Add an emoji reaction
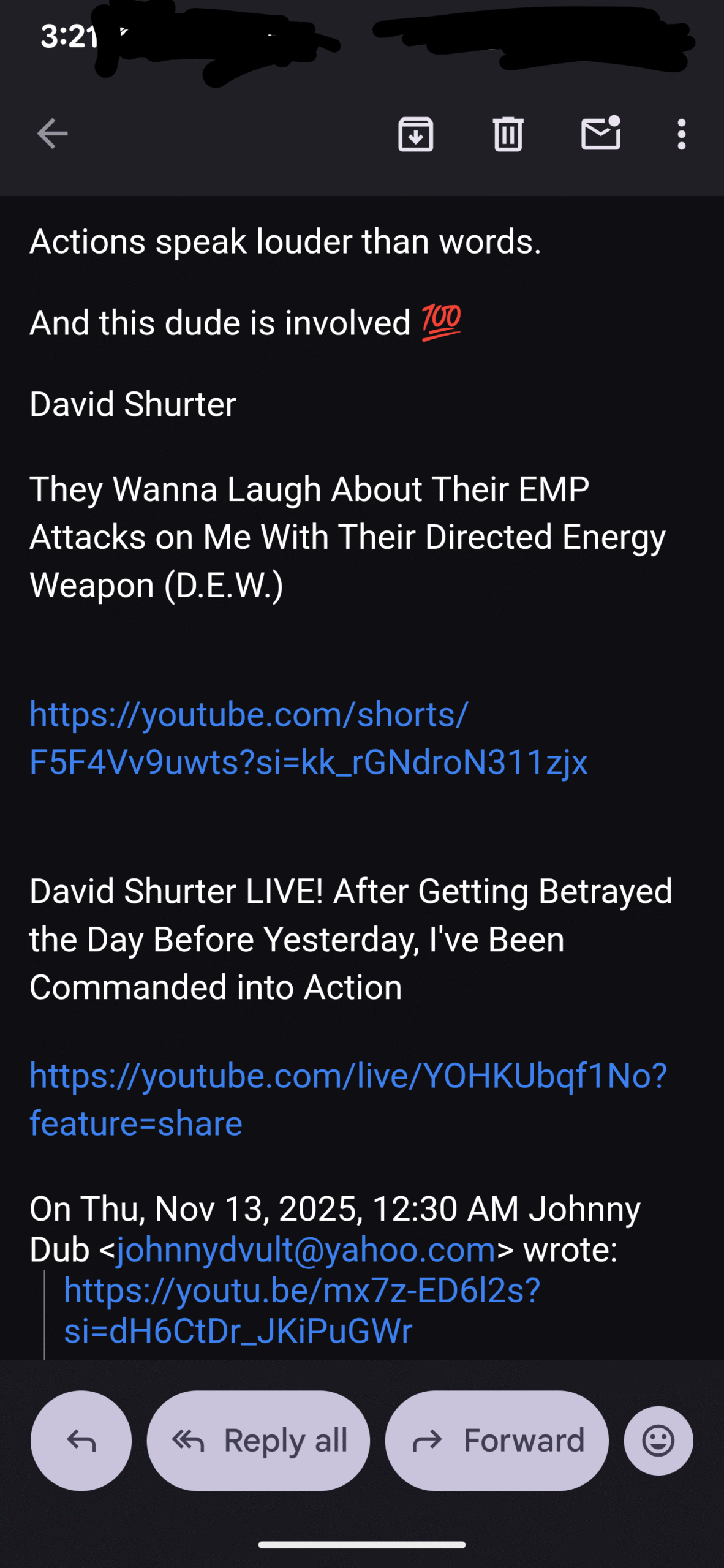This screenshot has width=724, height=1568. pyautogui.click(x=658, y=1441)
